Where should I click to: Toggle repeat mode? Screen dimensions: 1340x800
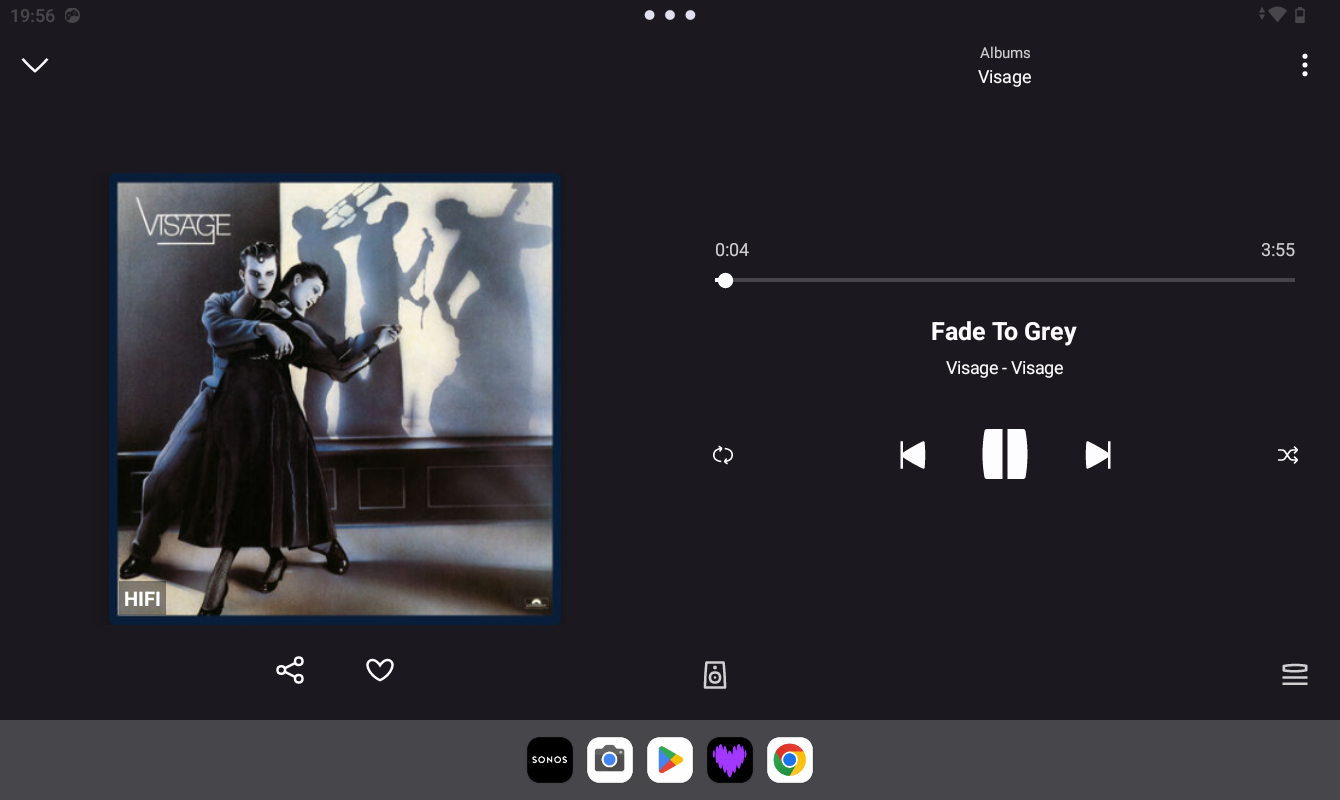(x=723, y=455)
